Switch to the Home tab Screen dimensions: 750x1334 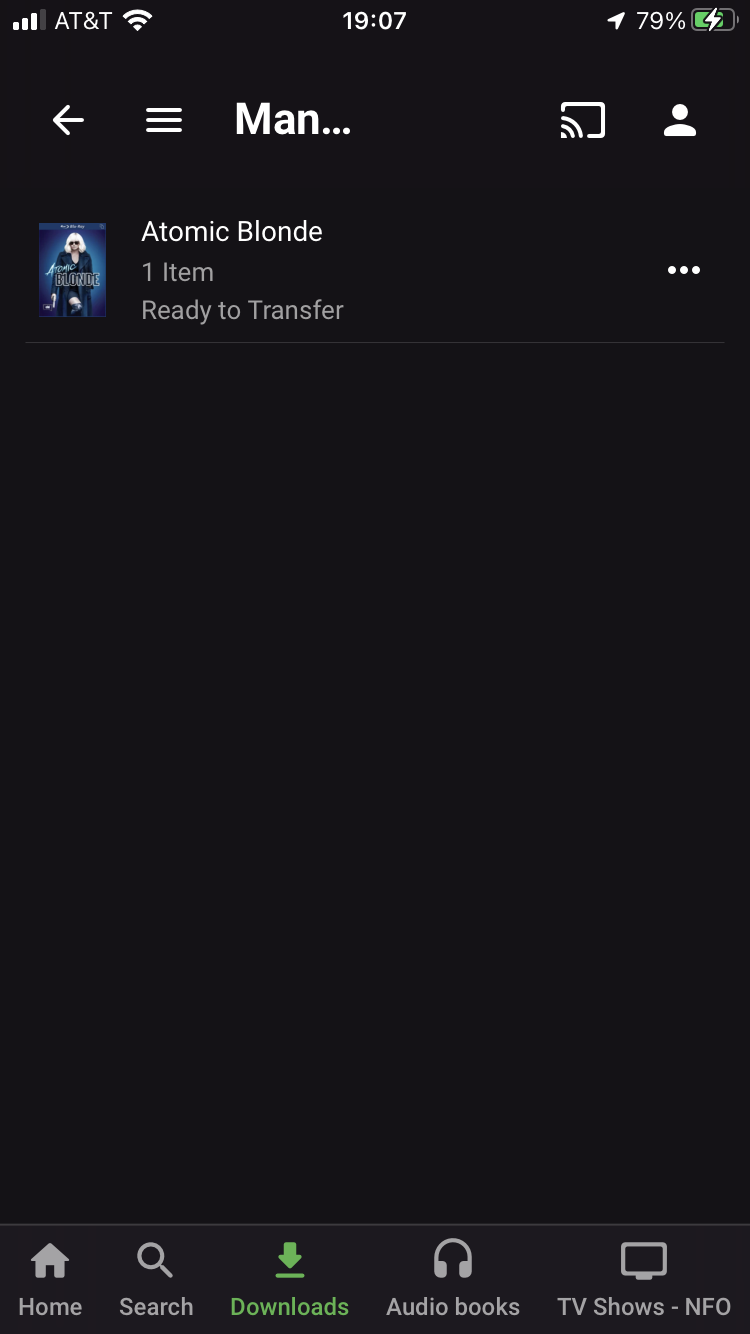(x=50, y=1279)
